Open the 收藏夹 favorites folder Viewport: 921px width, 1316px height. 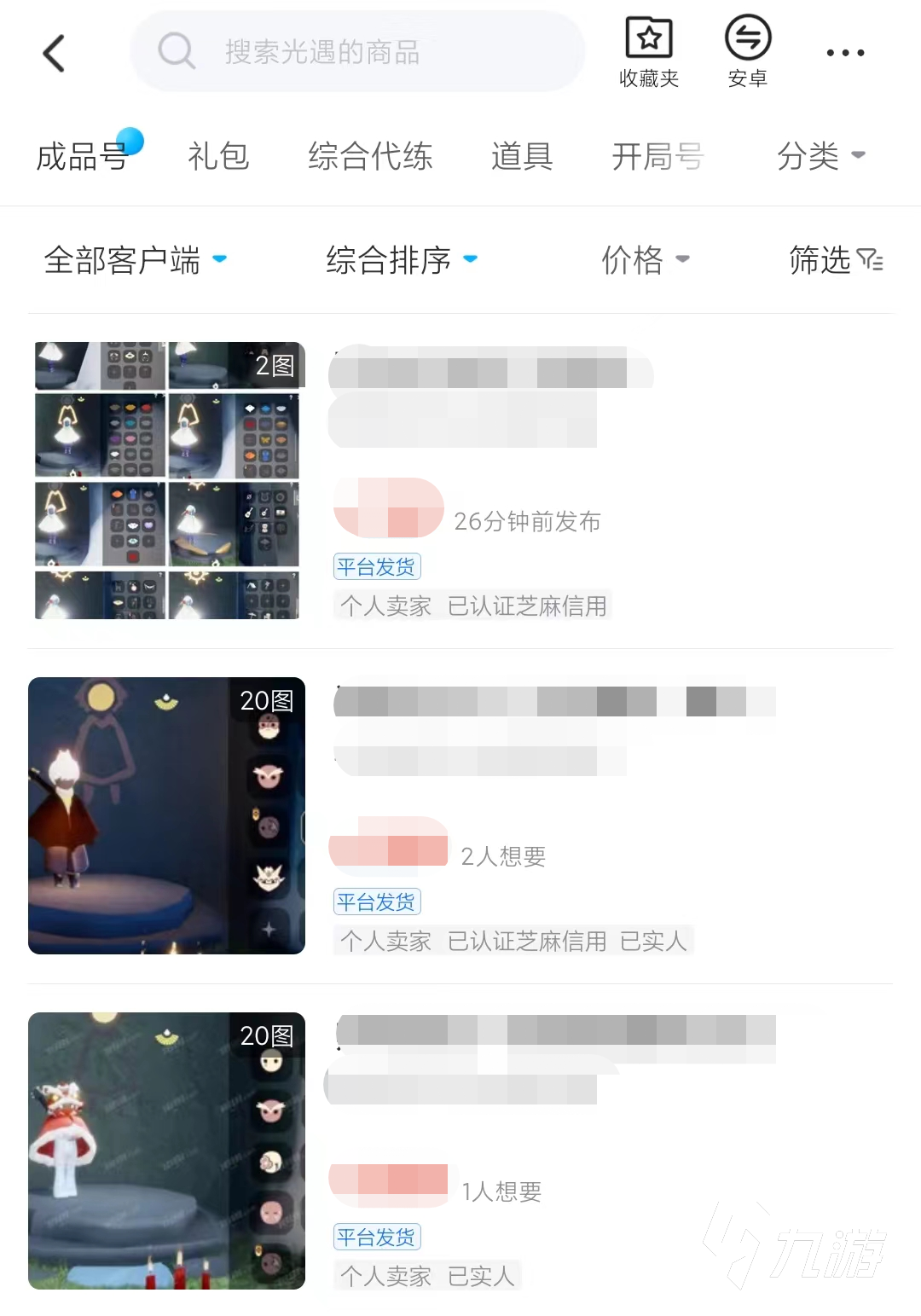(649, 52)
